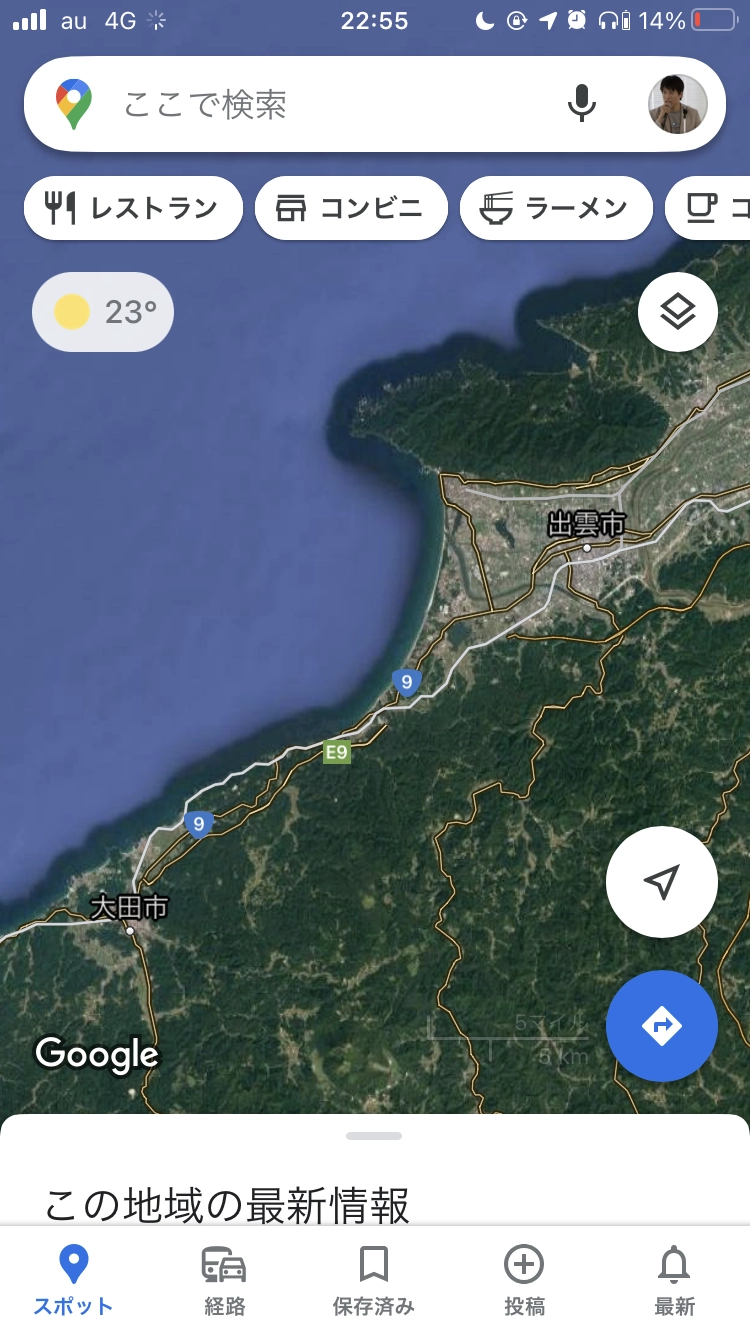
Task: Select the コンビニ chip
Action: 351,208
